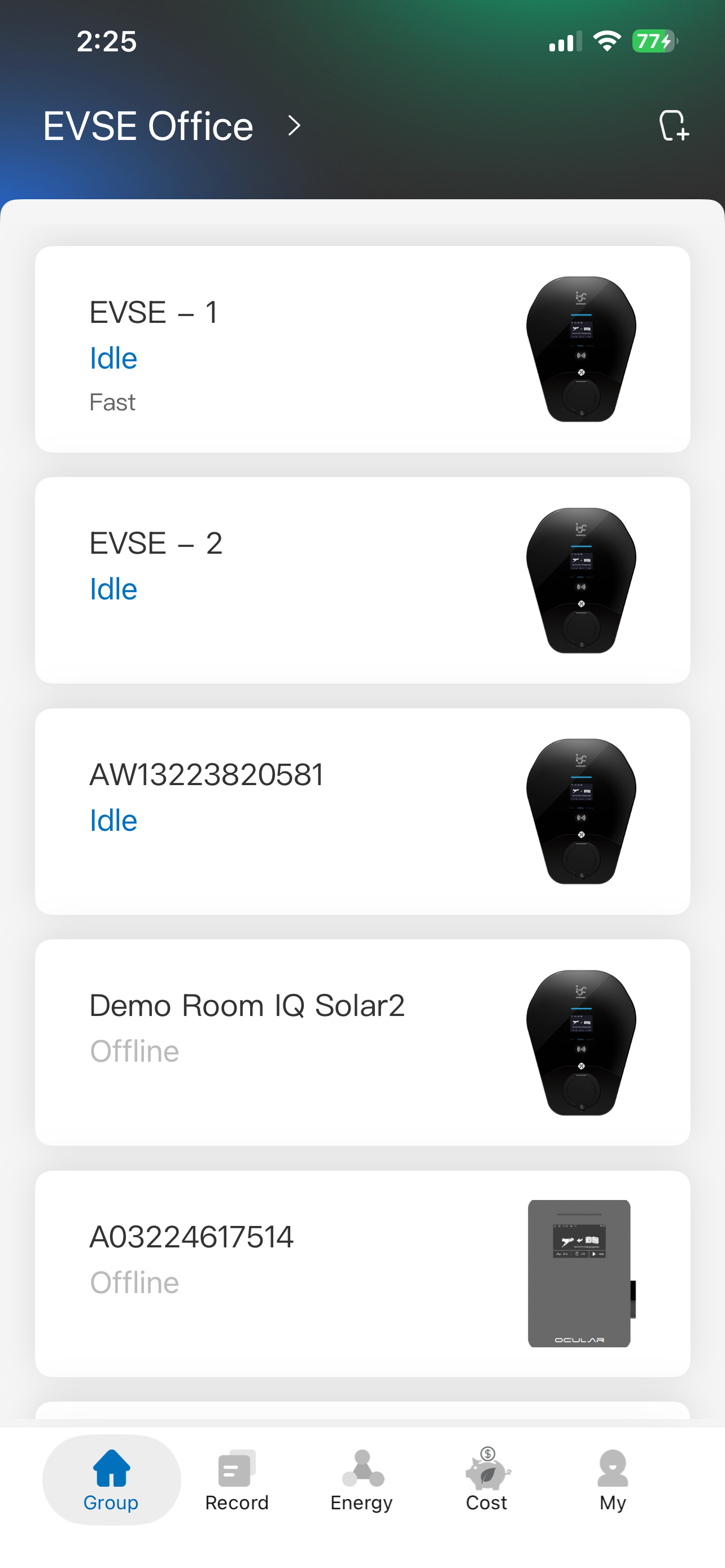The image size is (725, 1568).
Task: Open the EVSE – 1 charger card
Action: [x=362, y=349]
